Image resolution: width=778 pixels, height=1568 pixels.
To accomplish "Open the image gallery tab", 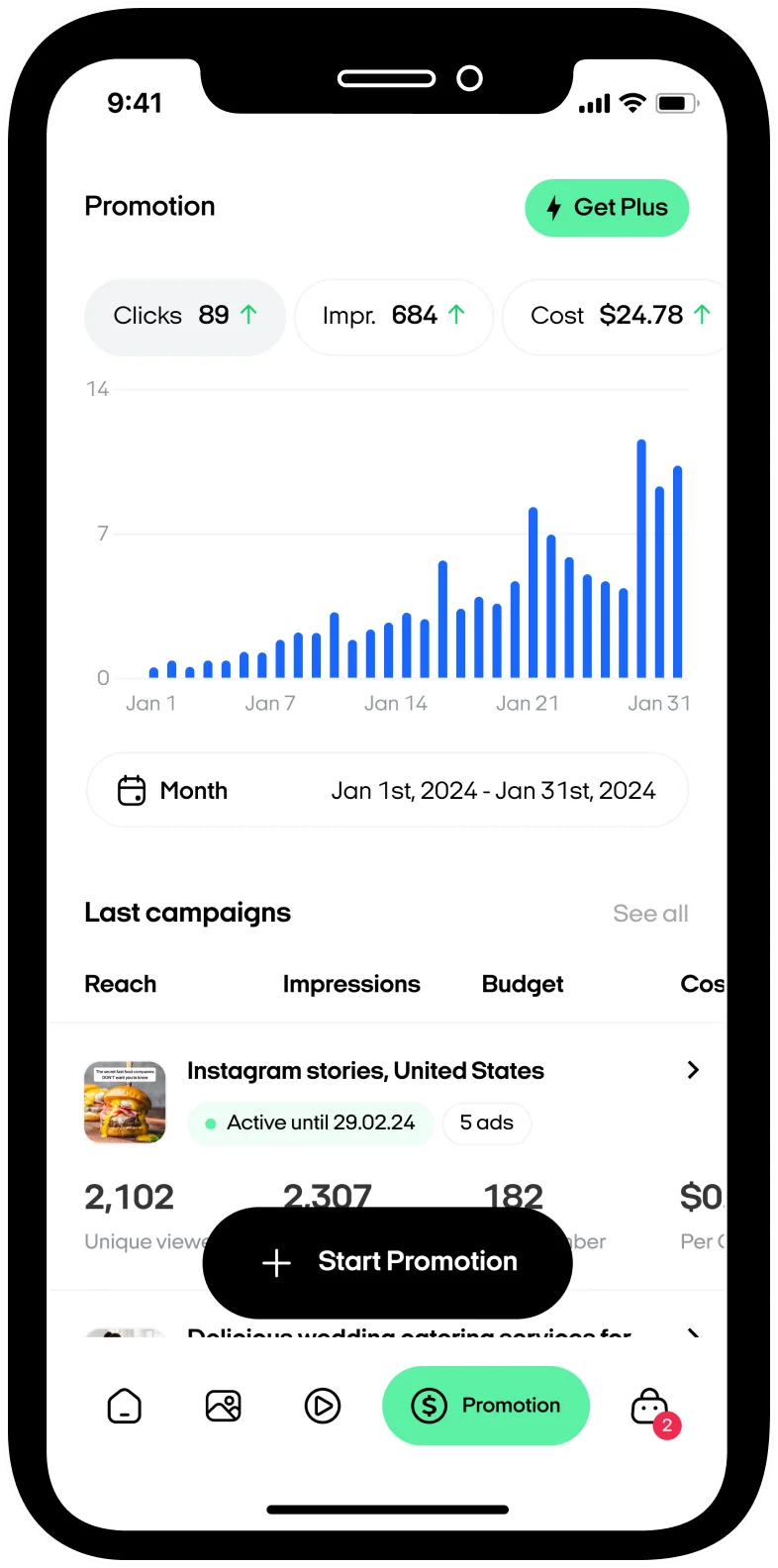I will tap(224, 1406).
